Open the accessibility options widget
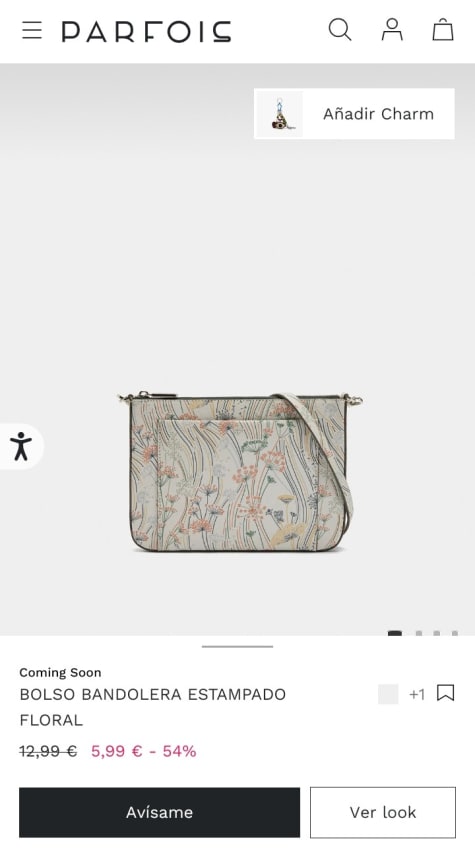This screenshot has height=866, width=475. [x=21, y=446]
